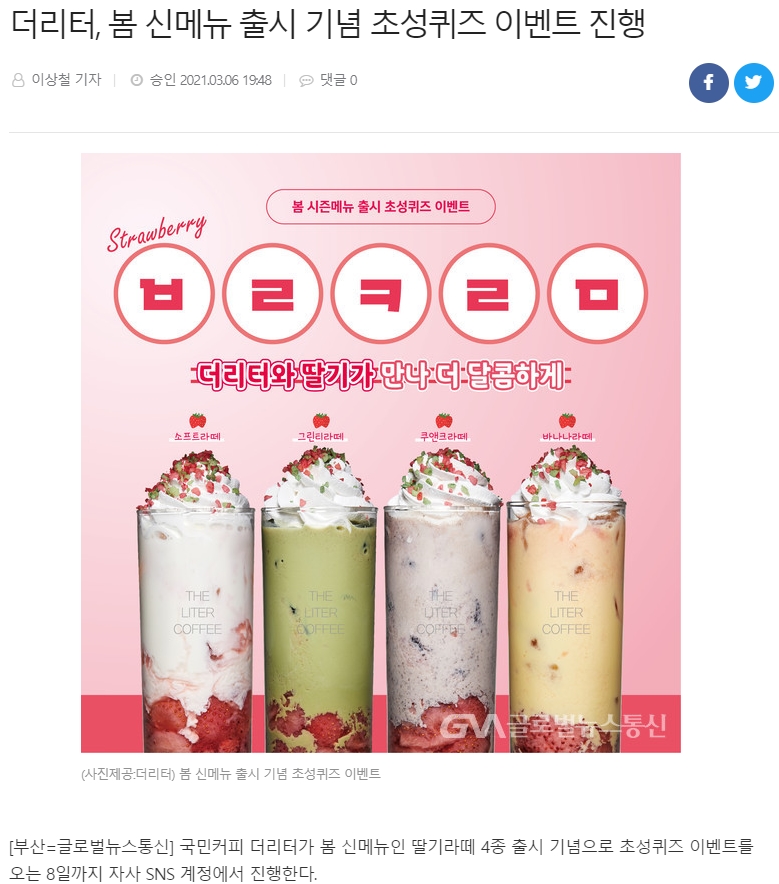Open reporter 이상철 기자's profile

(x=66, y=80)
